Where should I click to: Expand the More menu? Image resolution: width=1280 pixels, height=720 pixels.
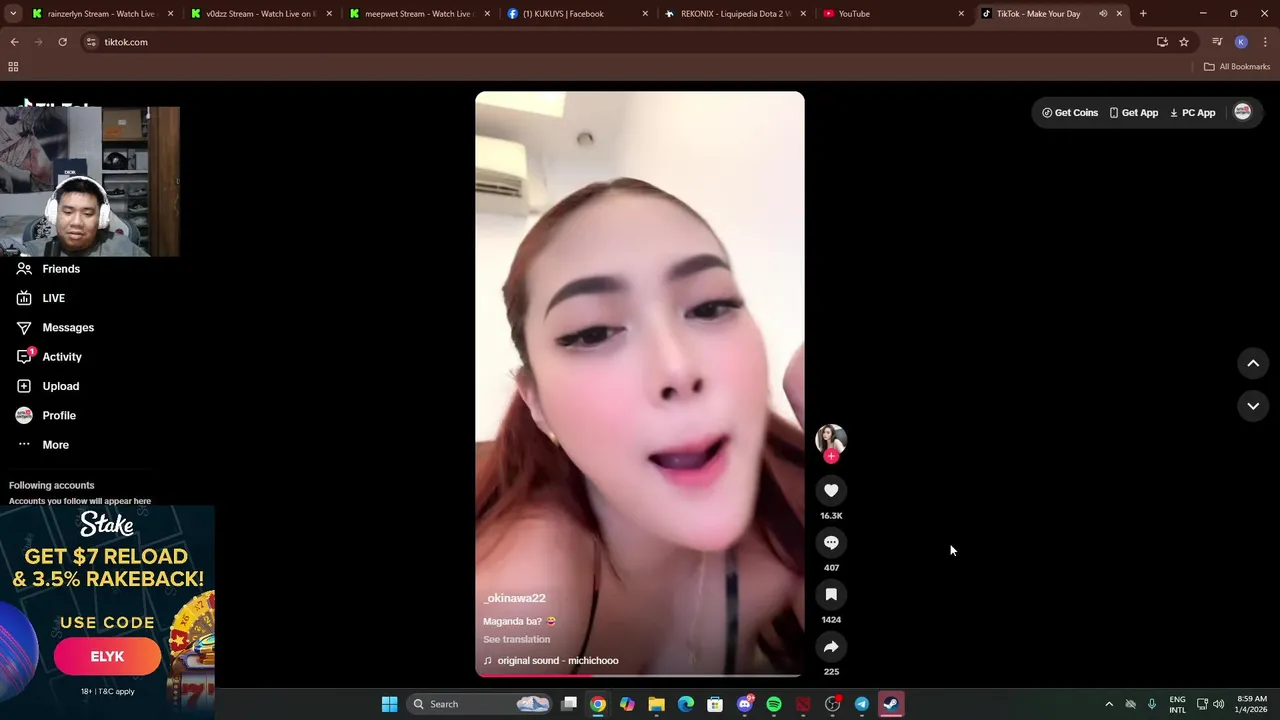click(55, 445)
